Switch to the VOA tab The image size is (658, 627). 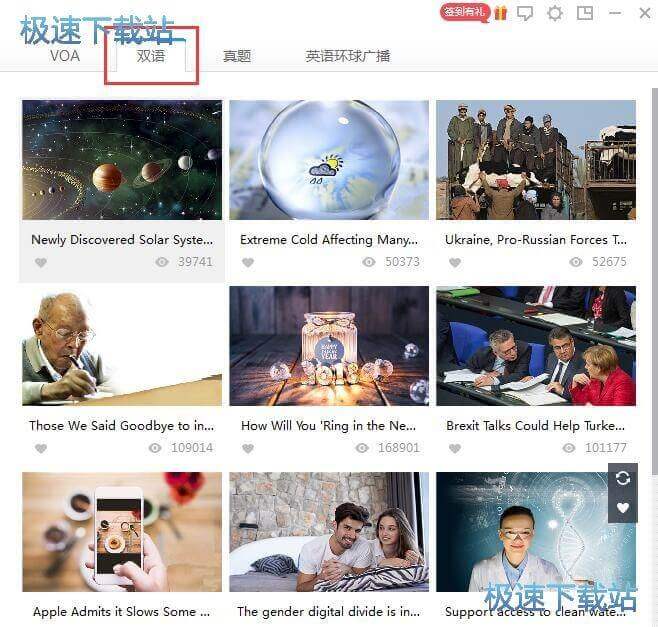pos(65,56)
